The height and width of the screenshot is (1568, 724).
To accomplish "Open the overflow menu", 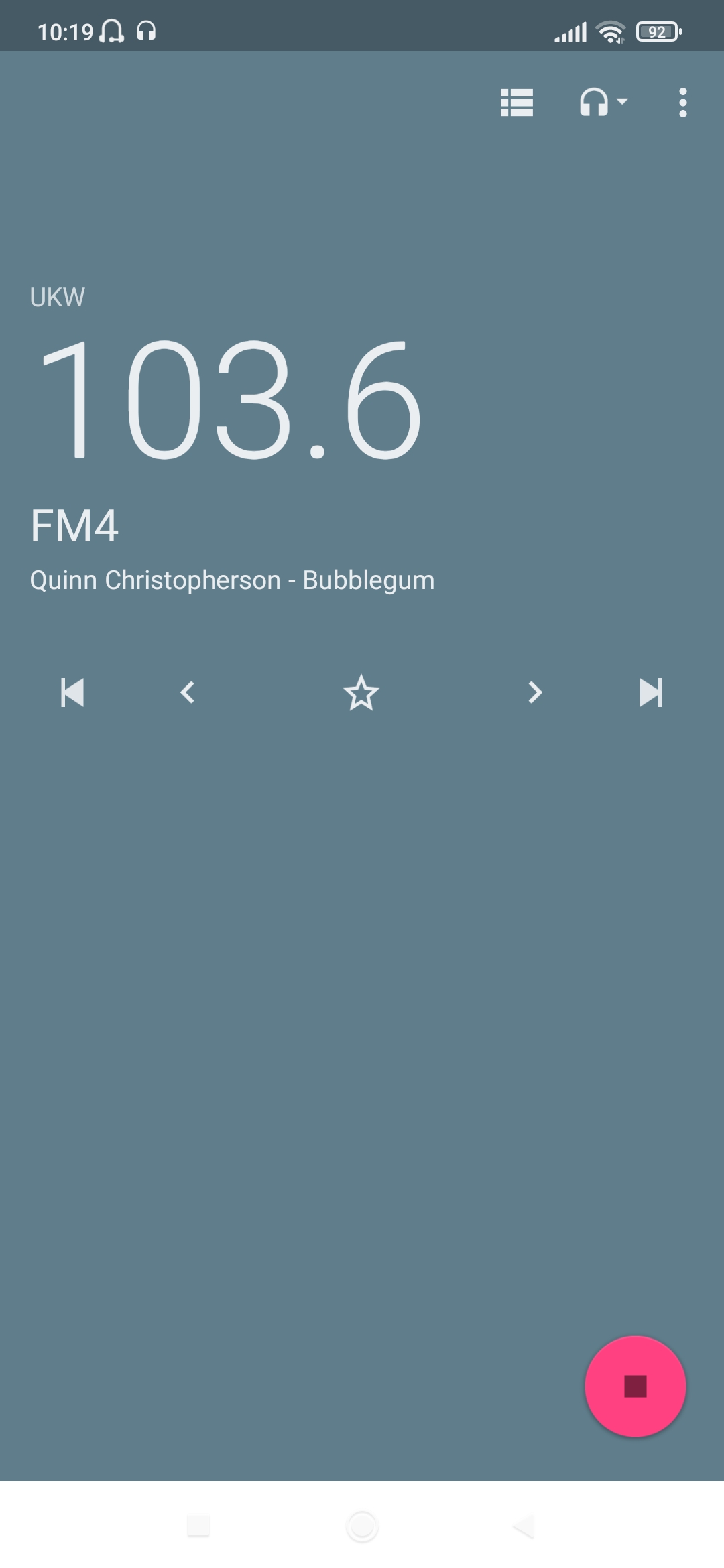I will pos(682,103).
